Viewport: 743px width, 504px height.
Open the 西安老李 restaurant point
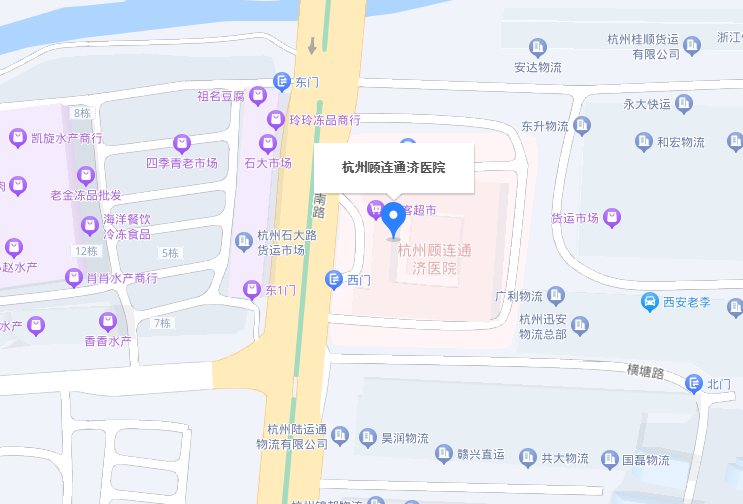pyautogui.click(x=650, y=301)
